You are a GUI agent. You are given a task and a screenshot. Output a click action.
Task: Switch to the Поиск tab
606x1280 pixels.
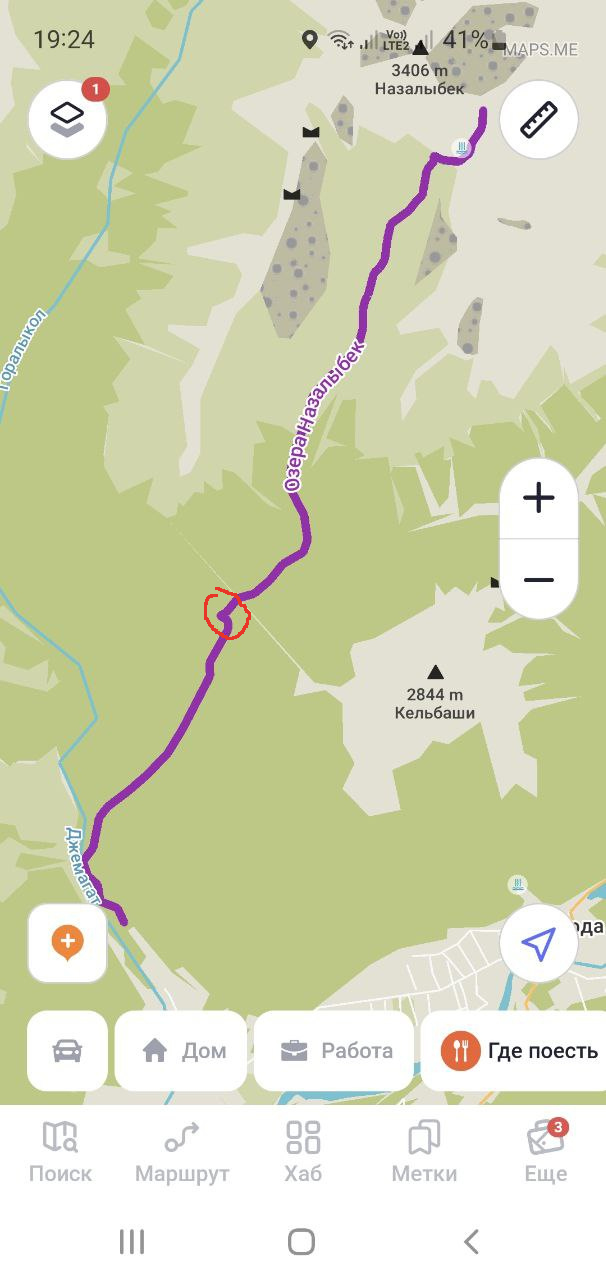60,1152
